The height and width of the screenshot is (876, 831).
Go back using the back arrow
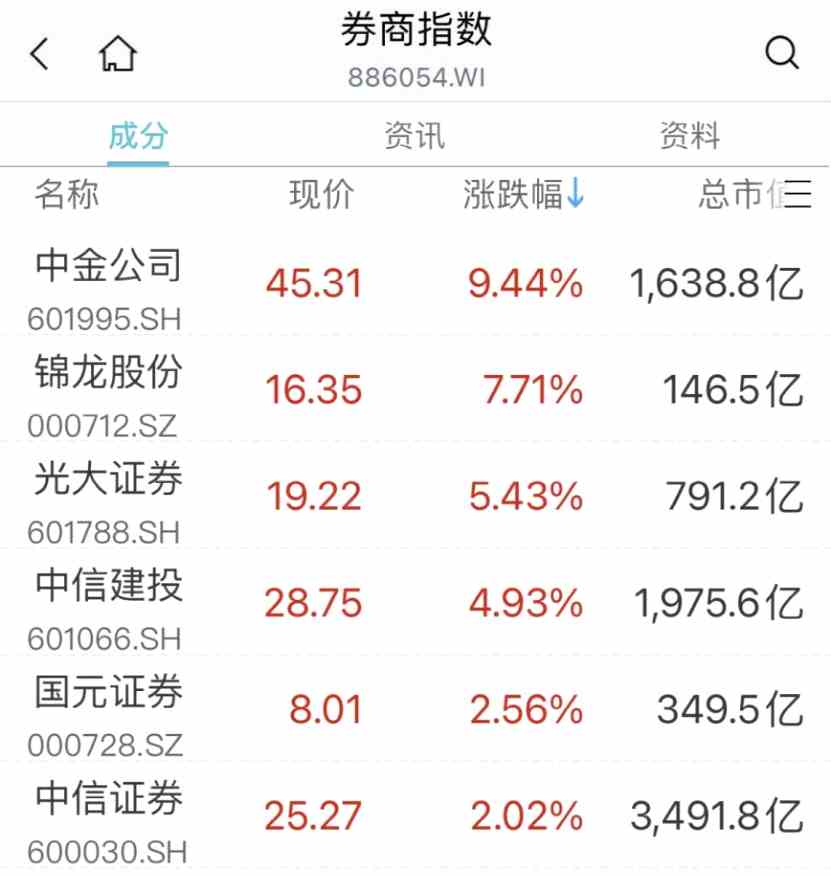coord(40,54)
